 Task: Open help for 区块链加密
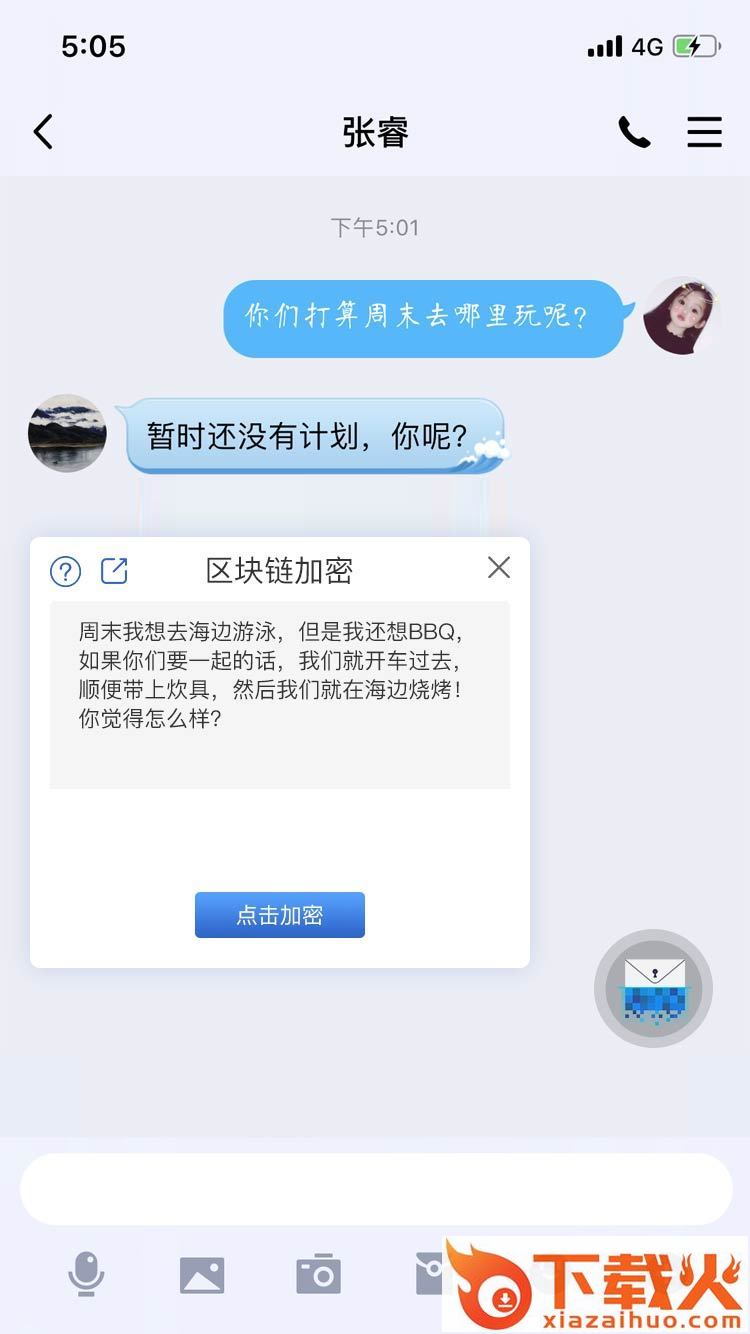pyautogui.click(x=66, y=572)
